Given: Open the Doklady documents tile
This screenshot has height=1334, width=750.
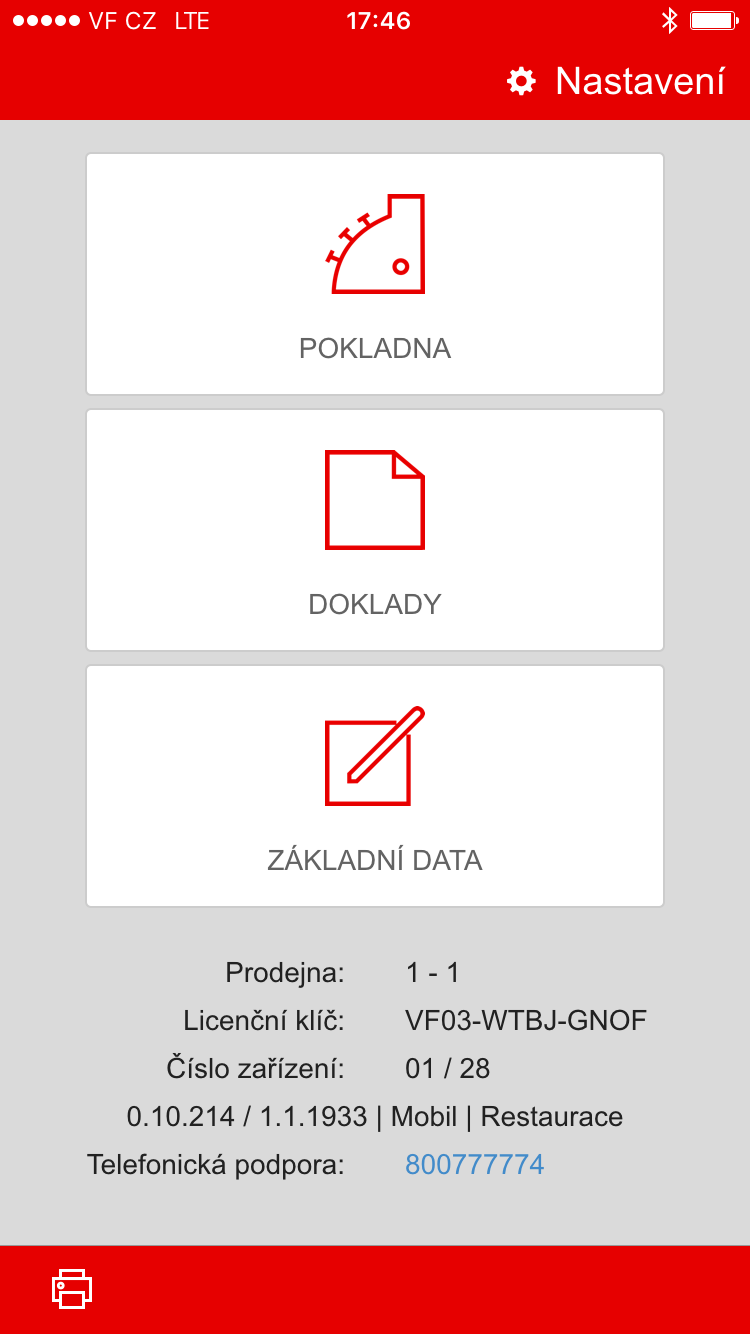Looking at the screenshot, I should pyautogui.click(x=375, y=530).
